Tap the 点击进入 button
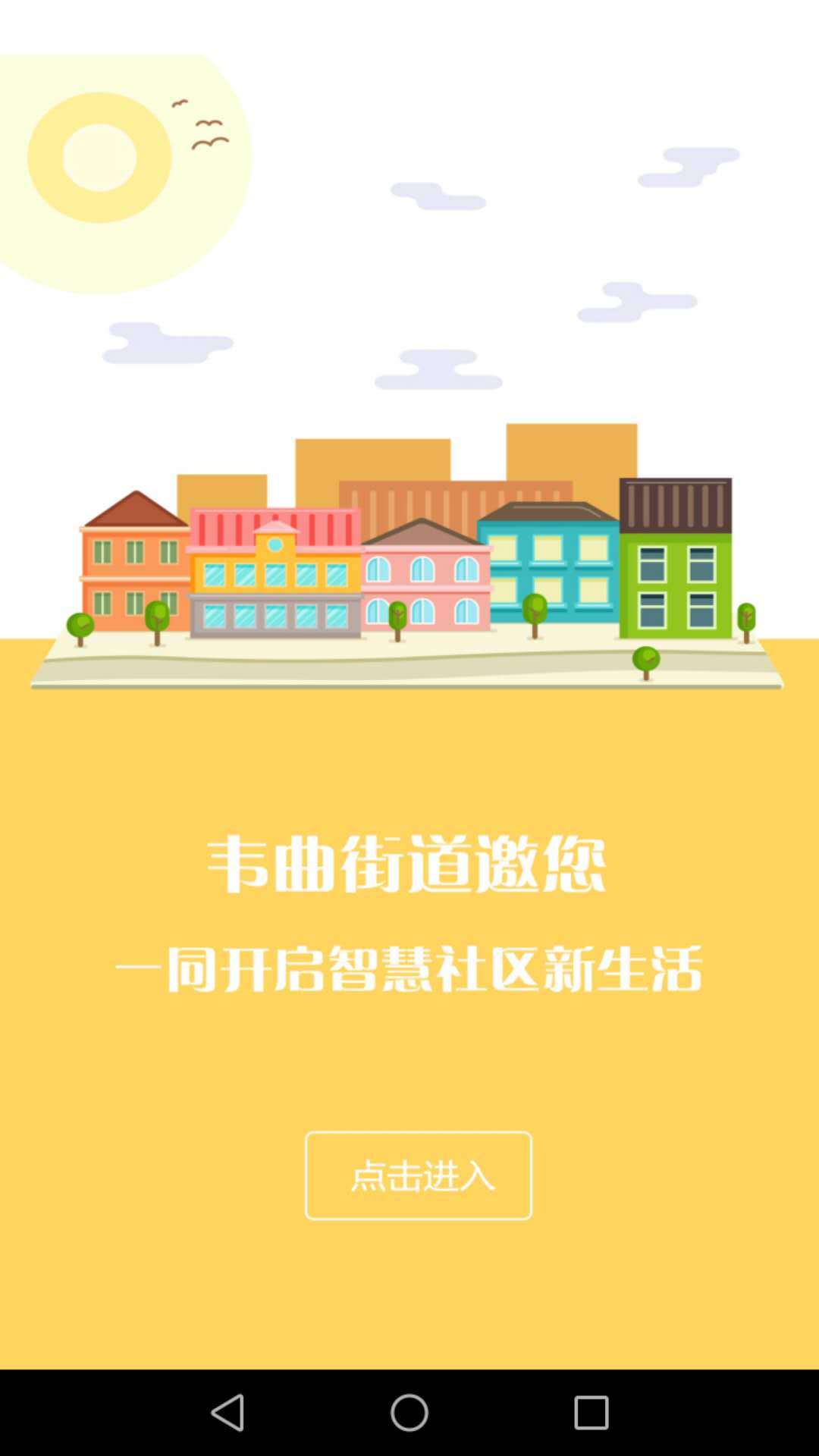The width and height of the screenshot is (819, 1456). pos(418,1175)
